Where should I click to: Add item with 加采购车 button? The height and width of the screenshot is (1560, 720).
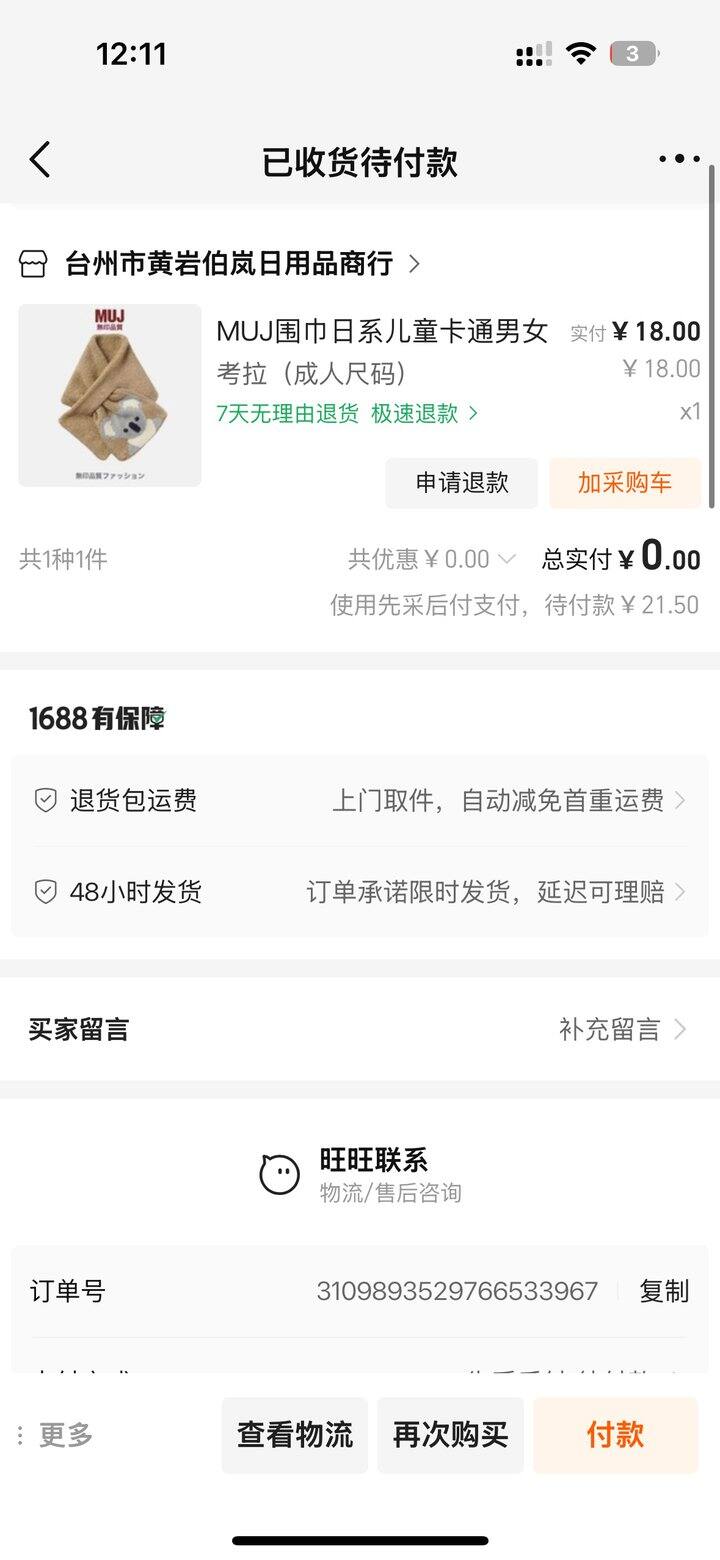(x=625, y=483)
